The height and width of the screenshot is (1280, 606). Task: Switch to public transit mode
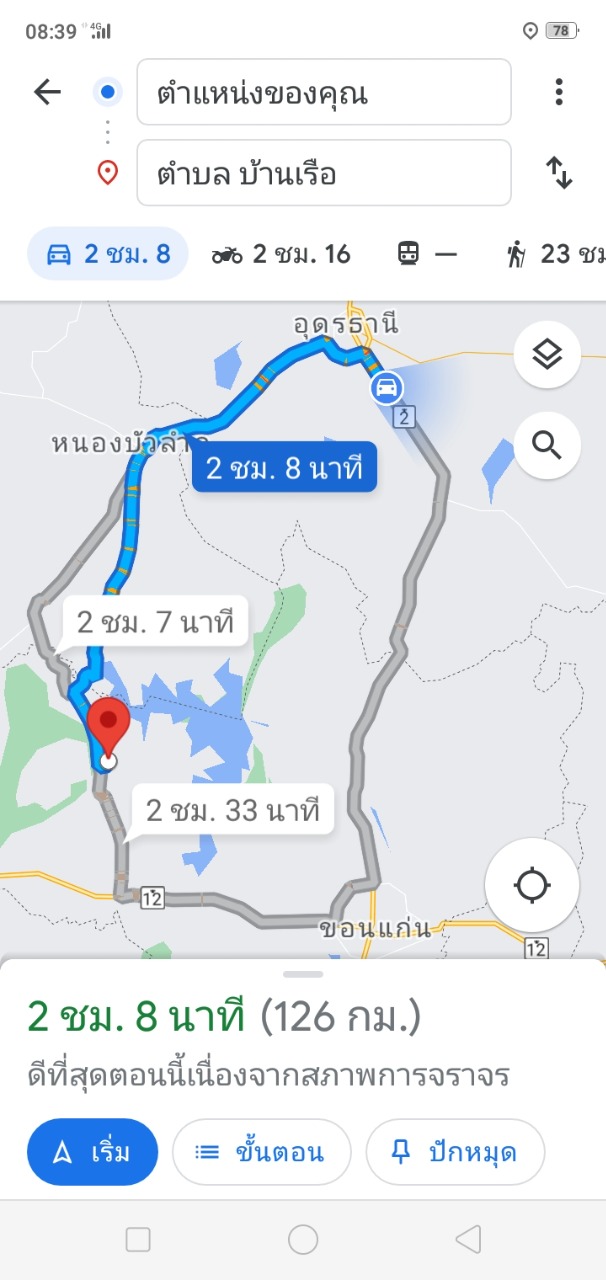tap(427, 254)
